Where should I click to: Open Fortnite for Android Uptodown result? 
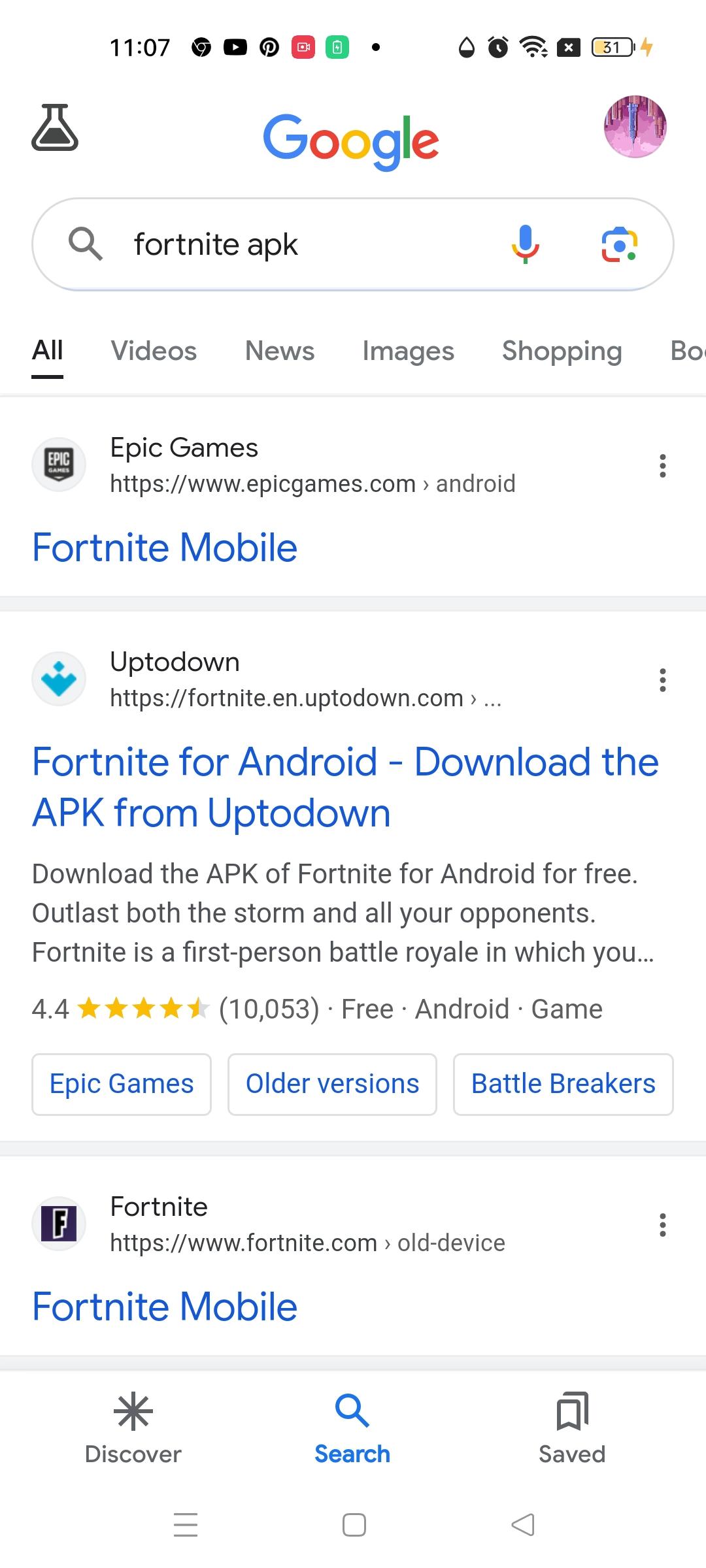pyautogui.click(x=345, y=787)
